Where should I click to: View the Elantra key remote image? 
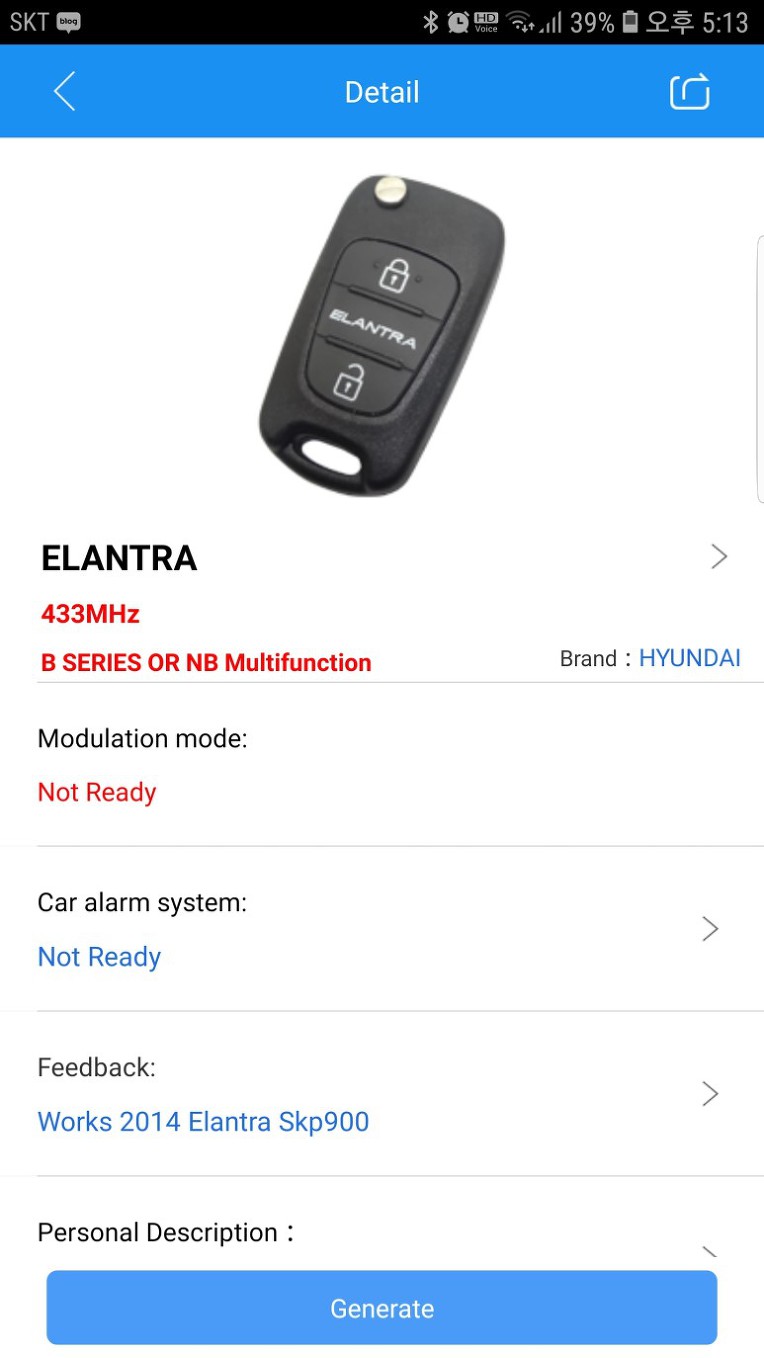tap(382, 333)
